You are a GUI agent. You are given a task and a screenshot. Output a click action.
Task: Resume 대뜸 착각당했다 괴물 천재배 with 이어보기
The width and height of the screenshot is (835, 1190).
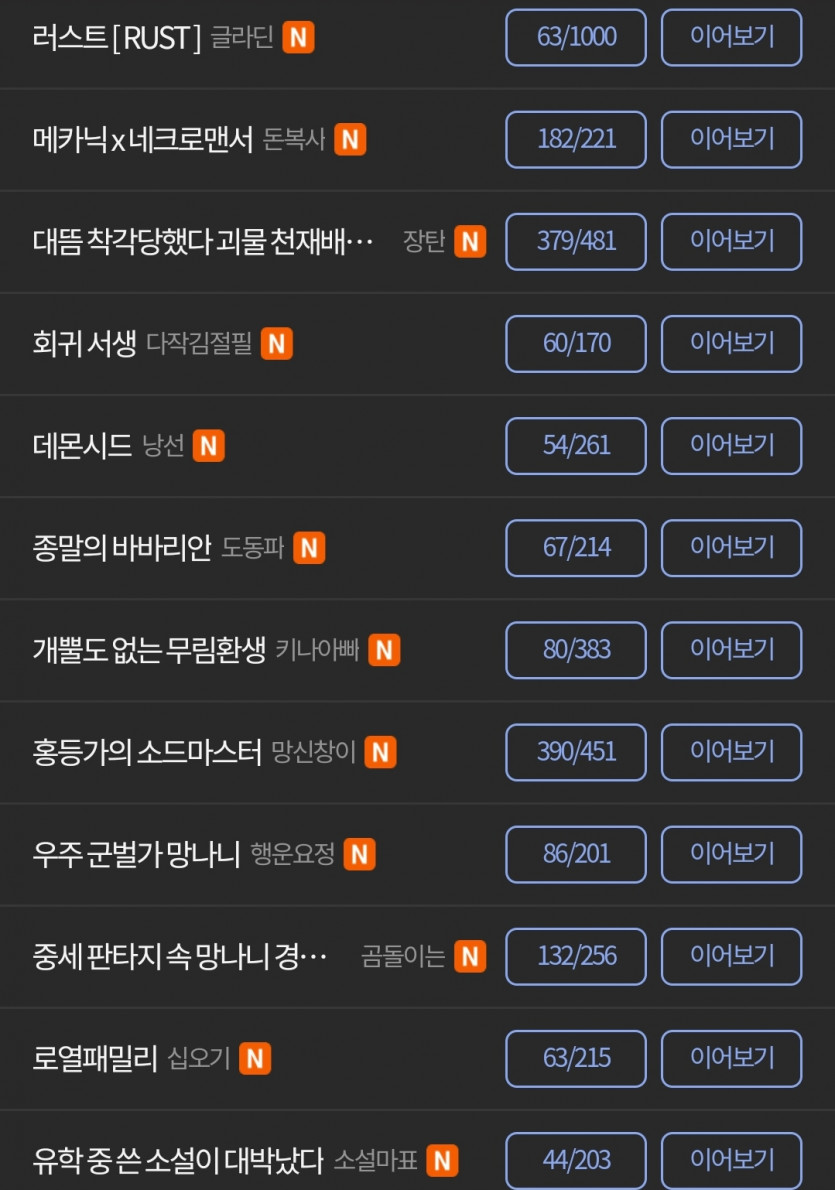[x=731, y=242]
